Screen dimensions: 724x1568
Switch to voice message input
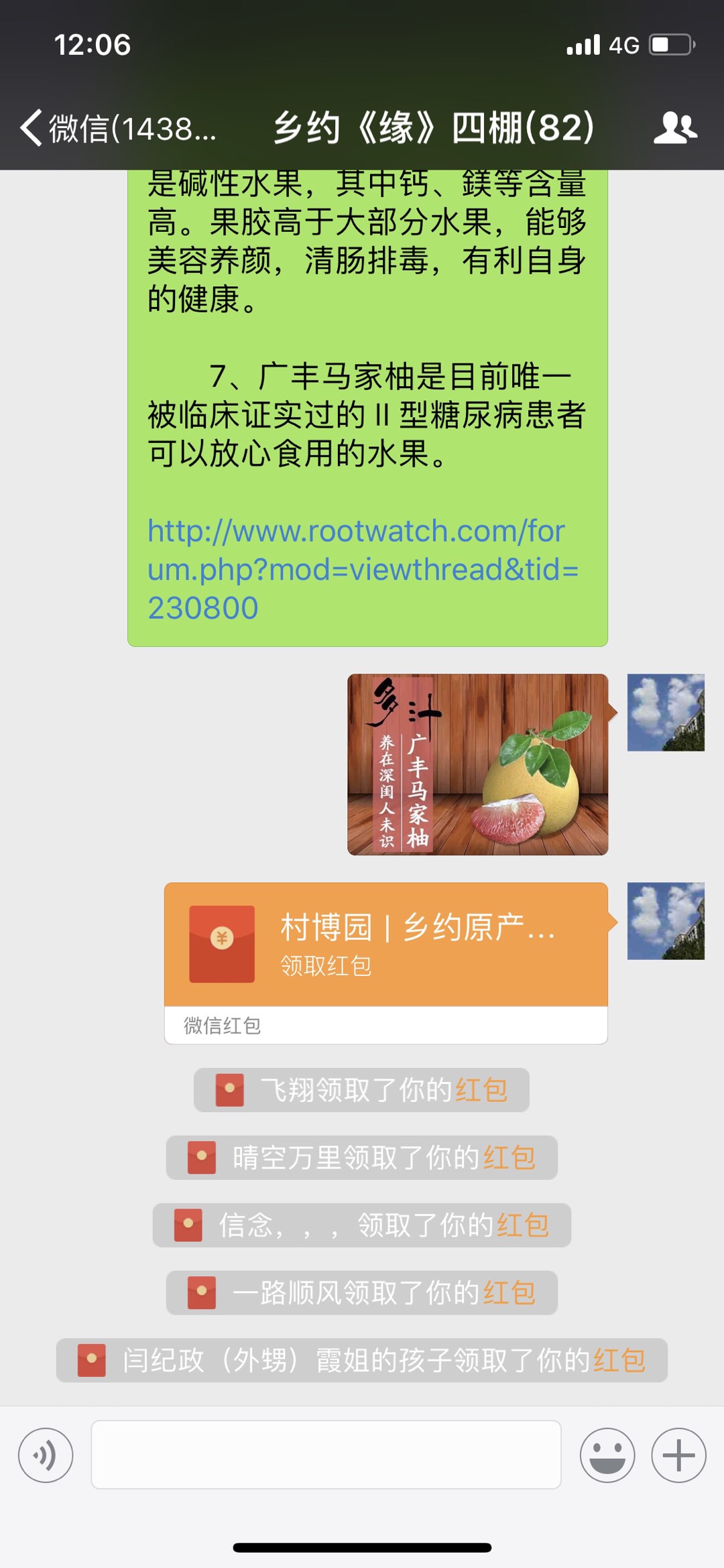[x=46, y=1455]
